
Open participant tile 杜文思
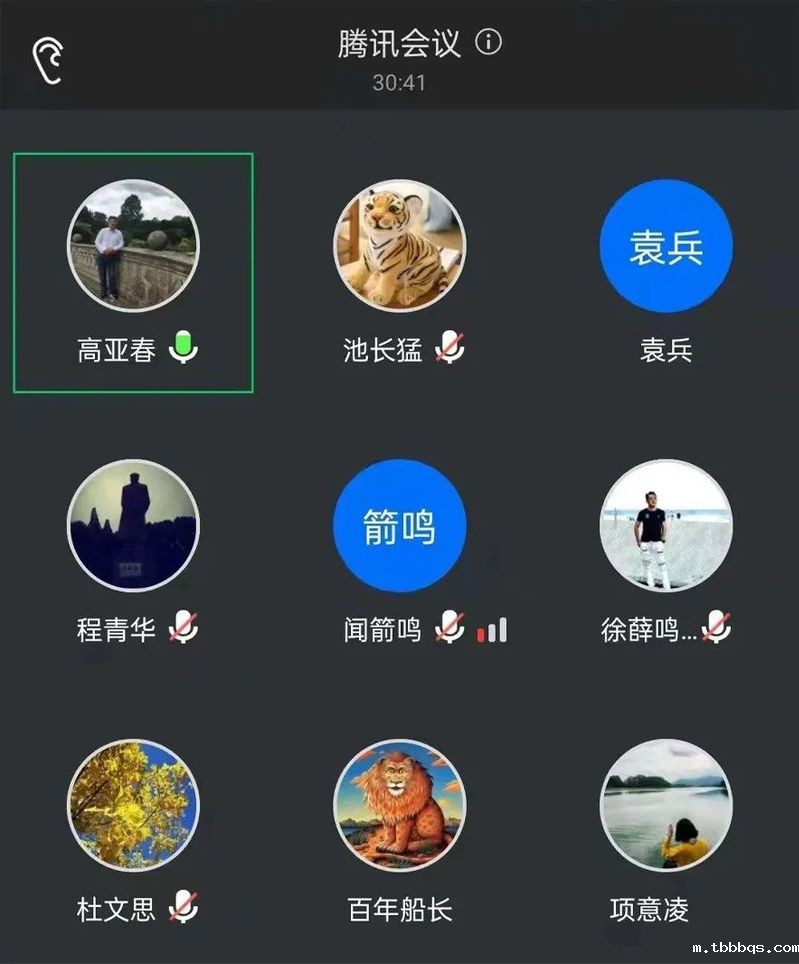(x=133, y=805)
